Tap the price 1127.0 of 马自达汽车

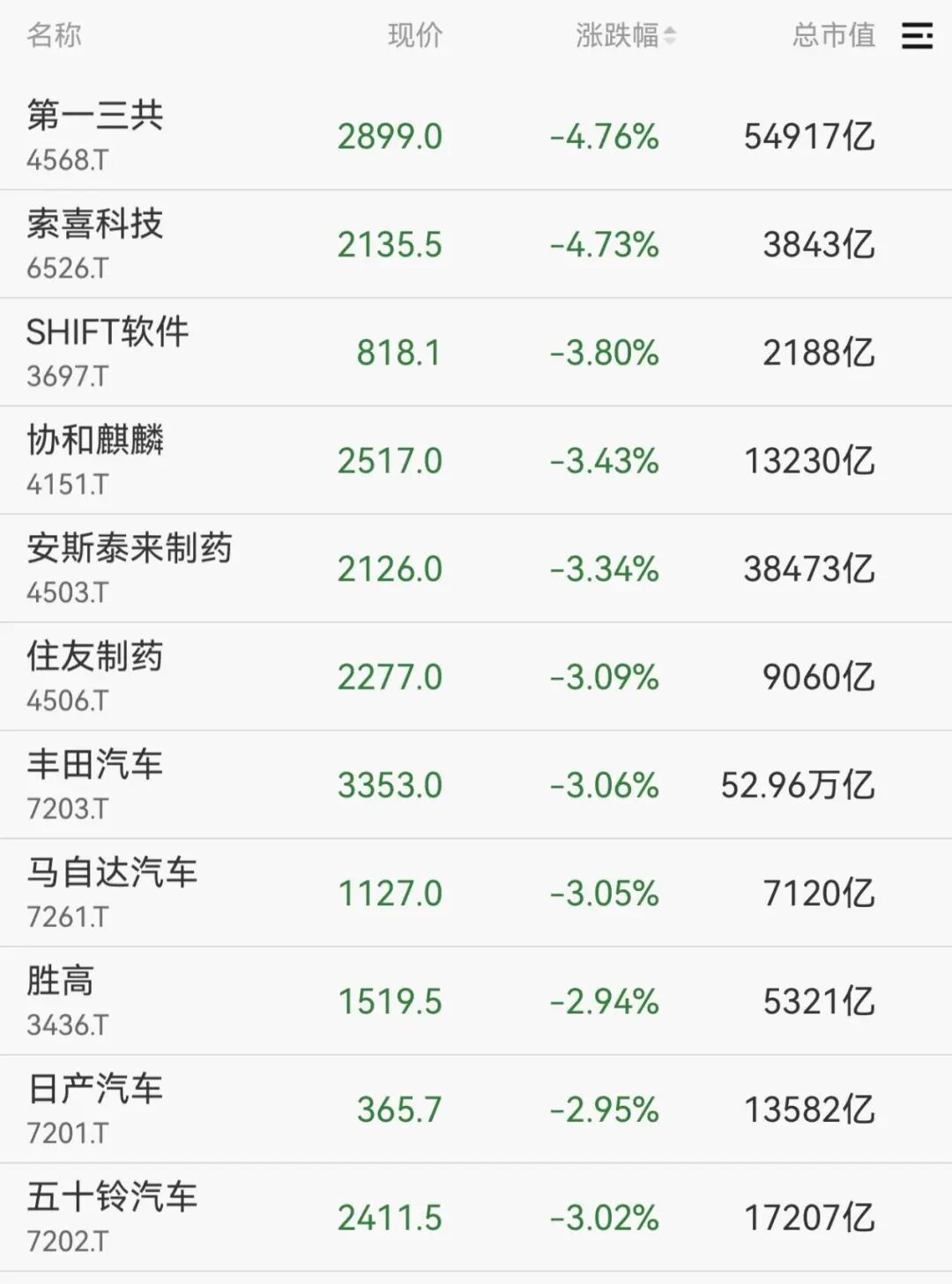point(390,892)
